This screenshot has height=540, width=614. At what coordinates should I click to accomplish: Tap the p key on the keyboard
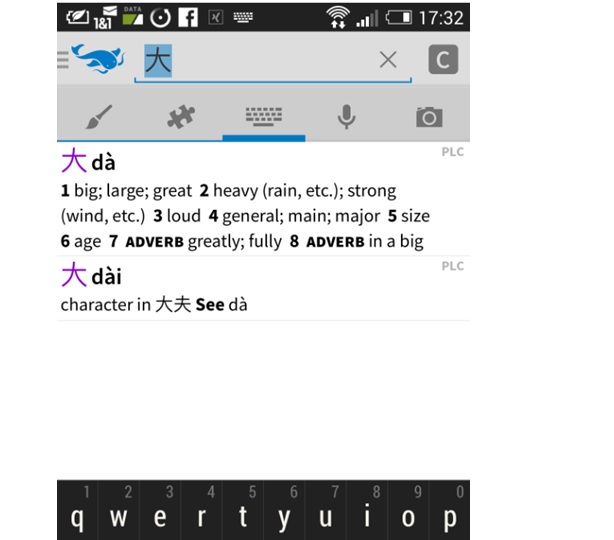pyautogui.click(x=450, y=517)
